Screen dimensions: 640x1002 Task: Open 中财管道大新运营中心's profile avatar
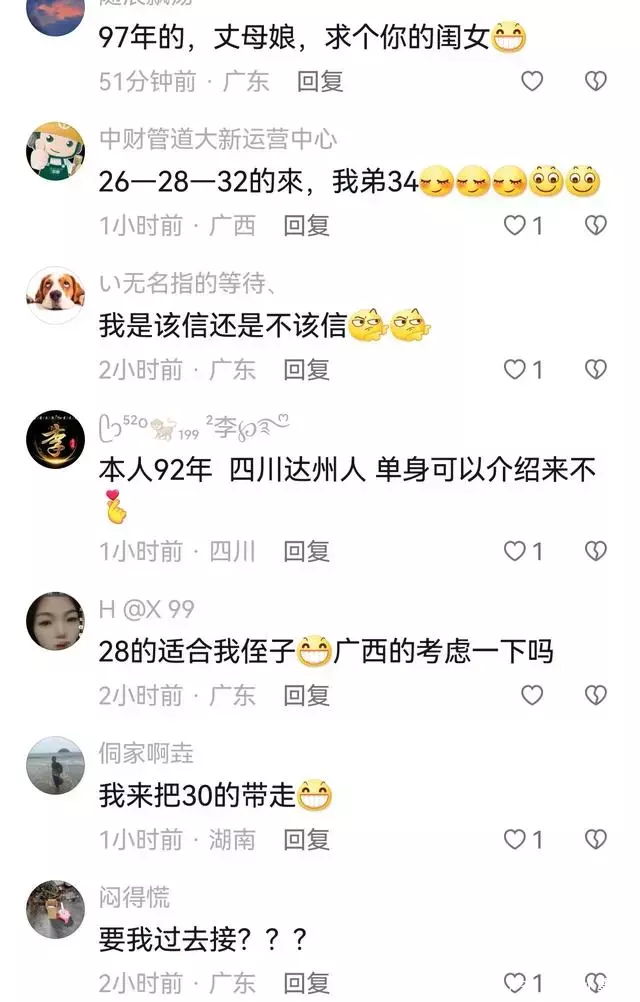[x=55, y=151]
